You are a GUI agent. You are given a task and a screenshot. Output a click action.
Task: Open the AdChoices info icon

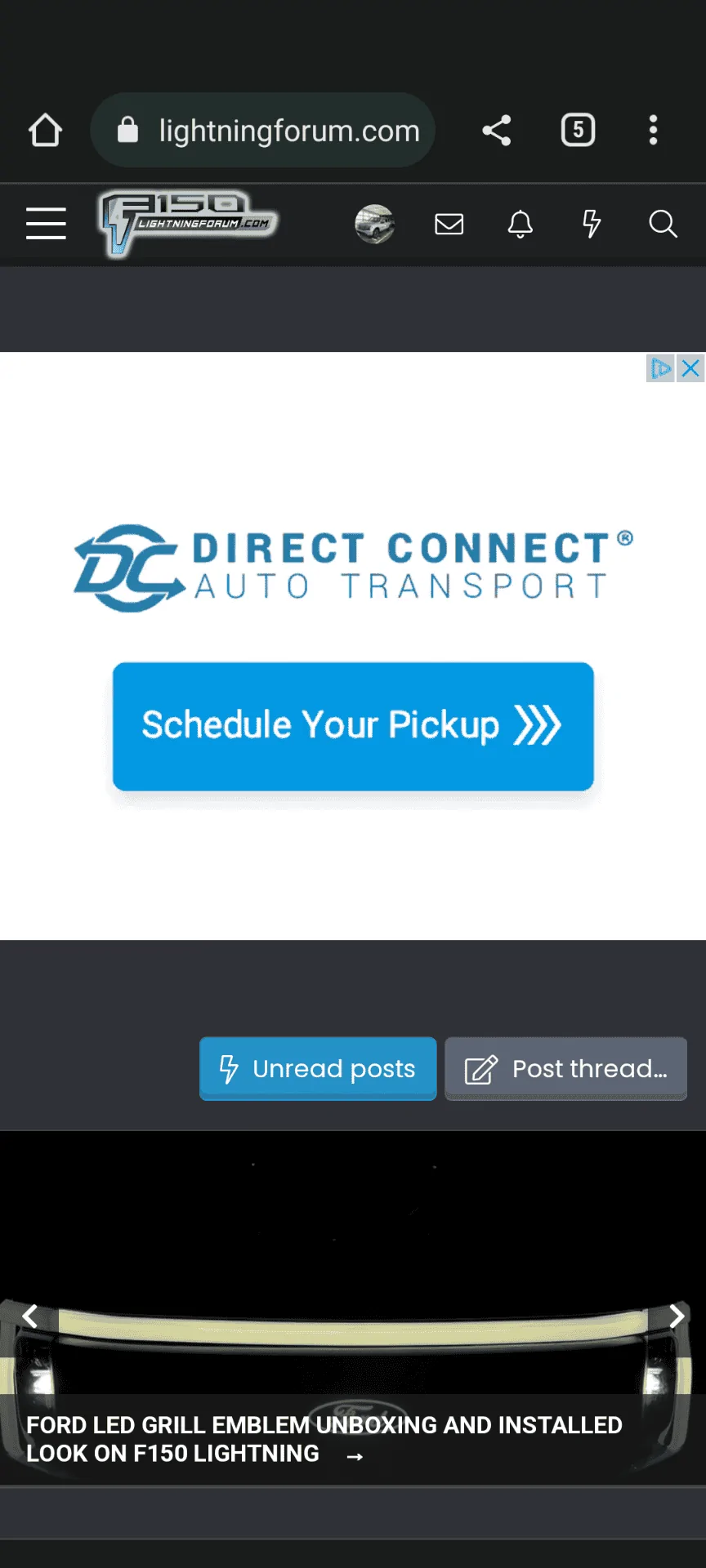click(x=660, y=368)
